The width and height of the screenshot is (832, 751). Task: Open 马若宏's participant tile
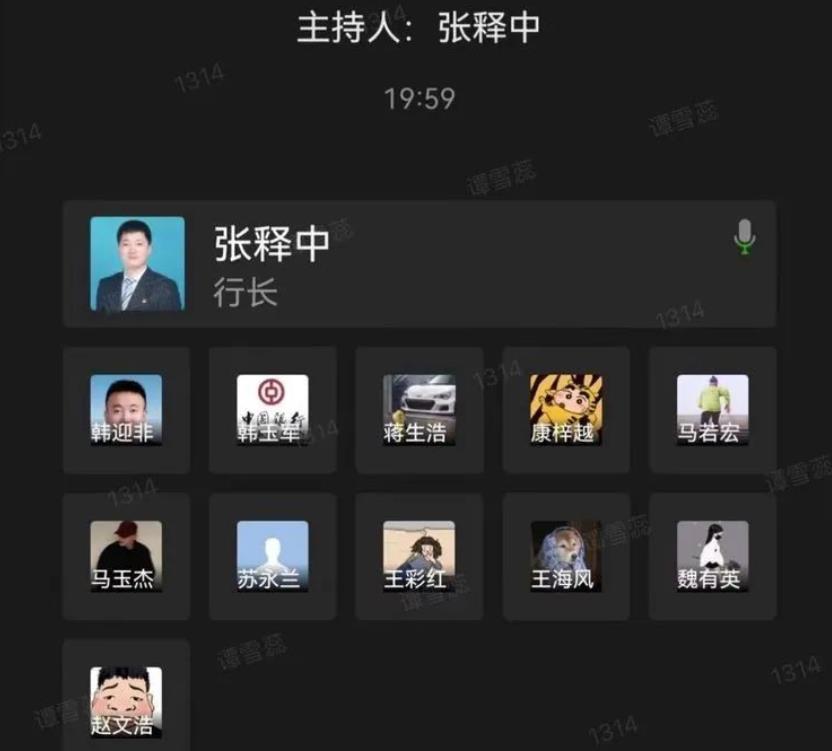712,410
